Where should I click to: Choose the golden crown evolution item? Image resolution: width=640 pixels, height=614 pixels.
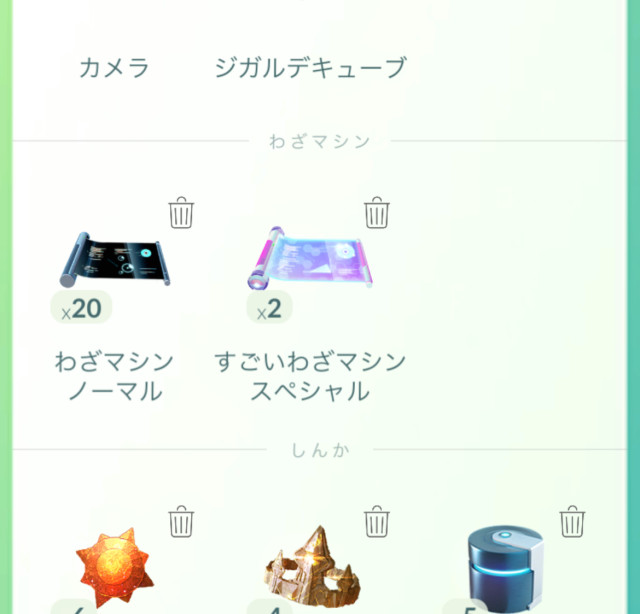[x=311, y=570]
